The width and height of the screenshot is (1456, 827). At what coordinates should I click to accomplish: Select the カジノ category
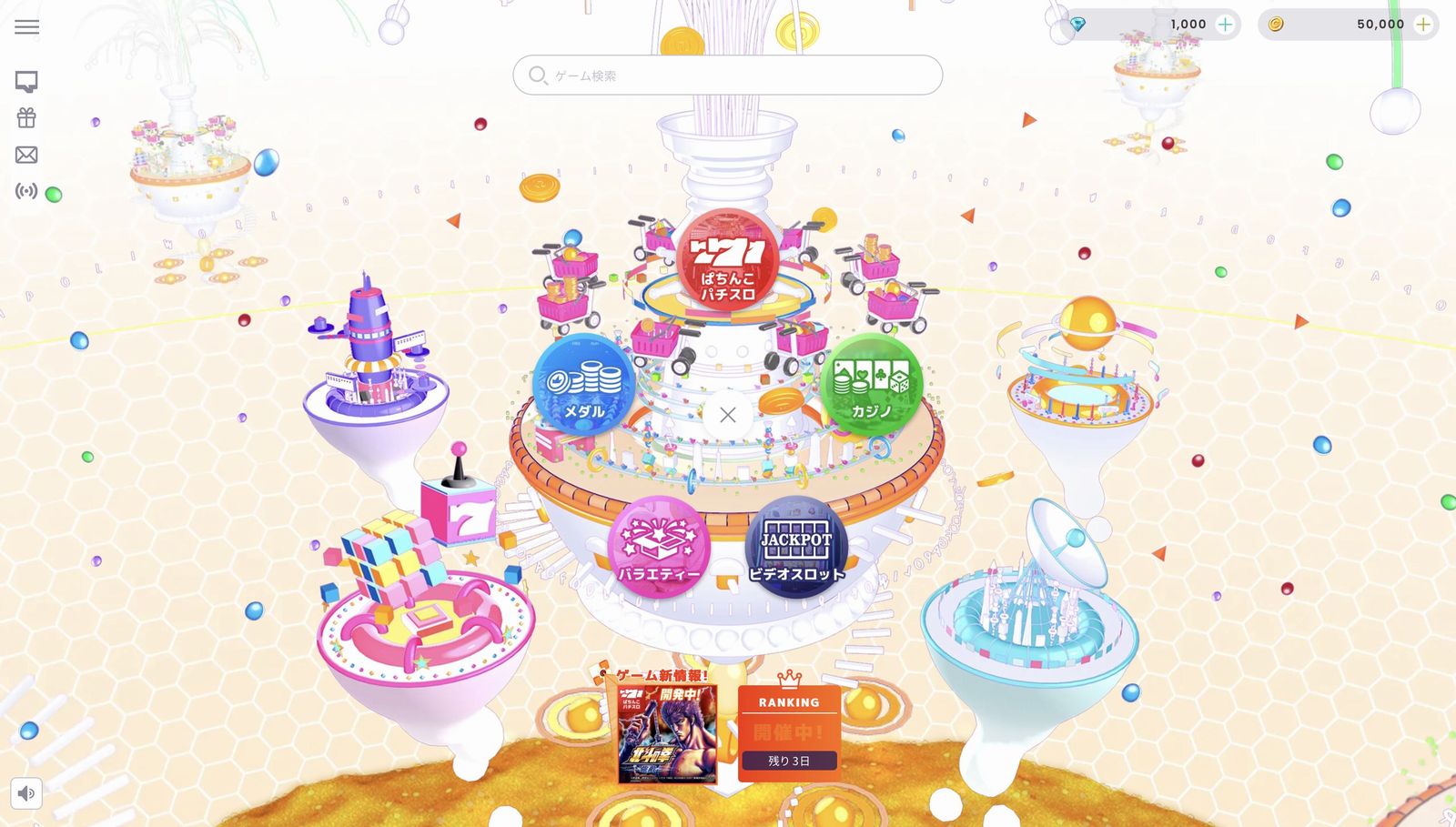click(872, 384)
